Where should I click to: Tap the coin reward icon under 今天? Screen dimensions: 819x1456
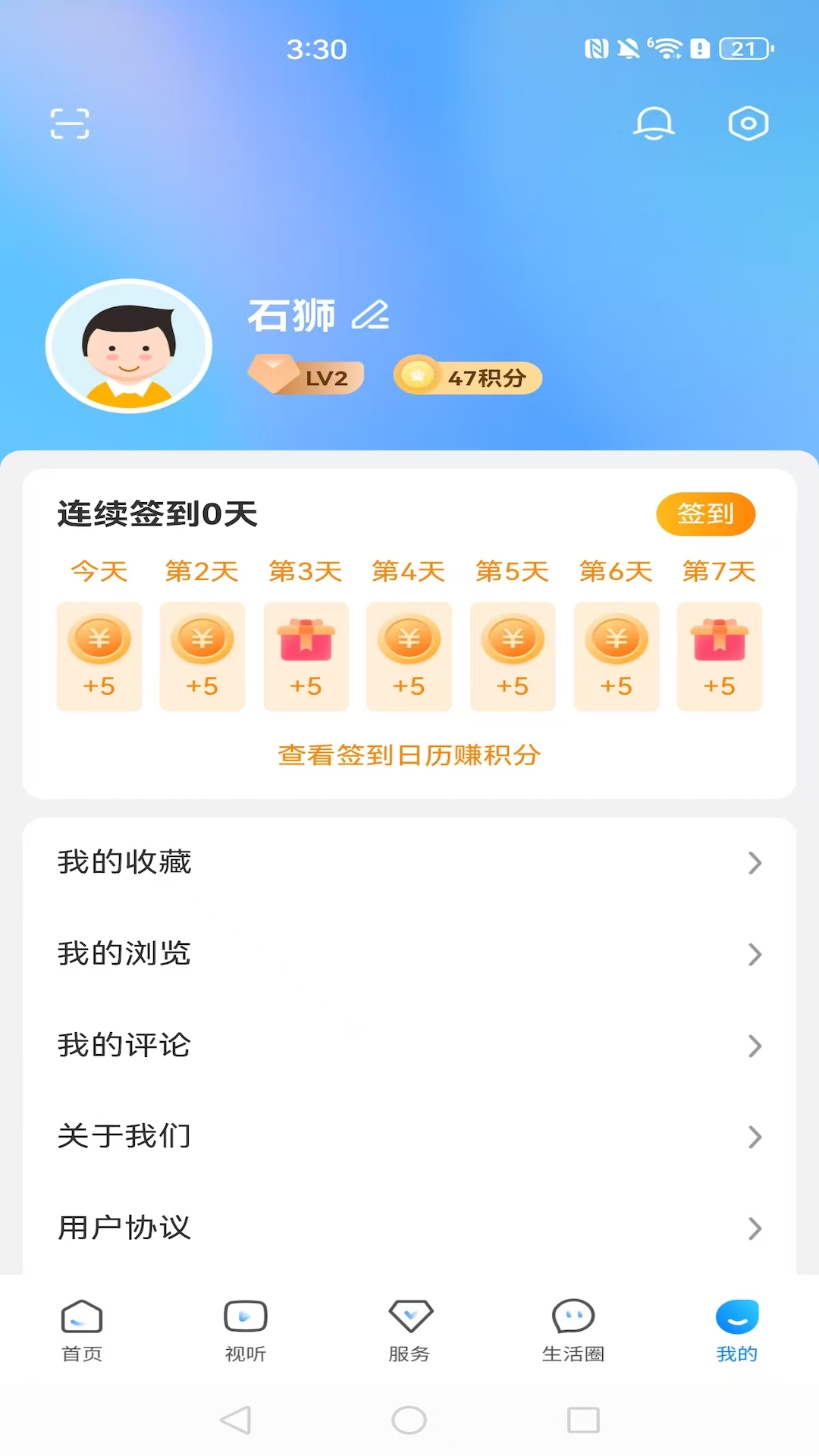(x=99, y=639)
